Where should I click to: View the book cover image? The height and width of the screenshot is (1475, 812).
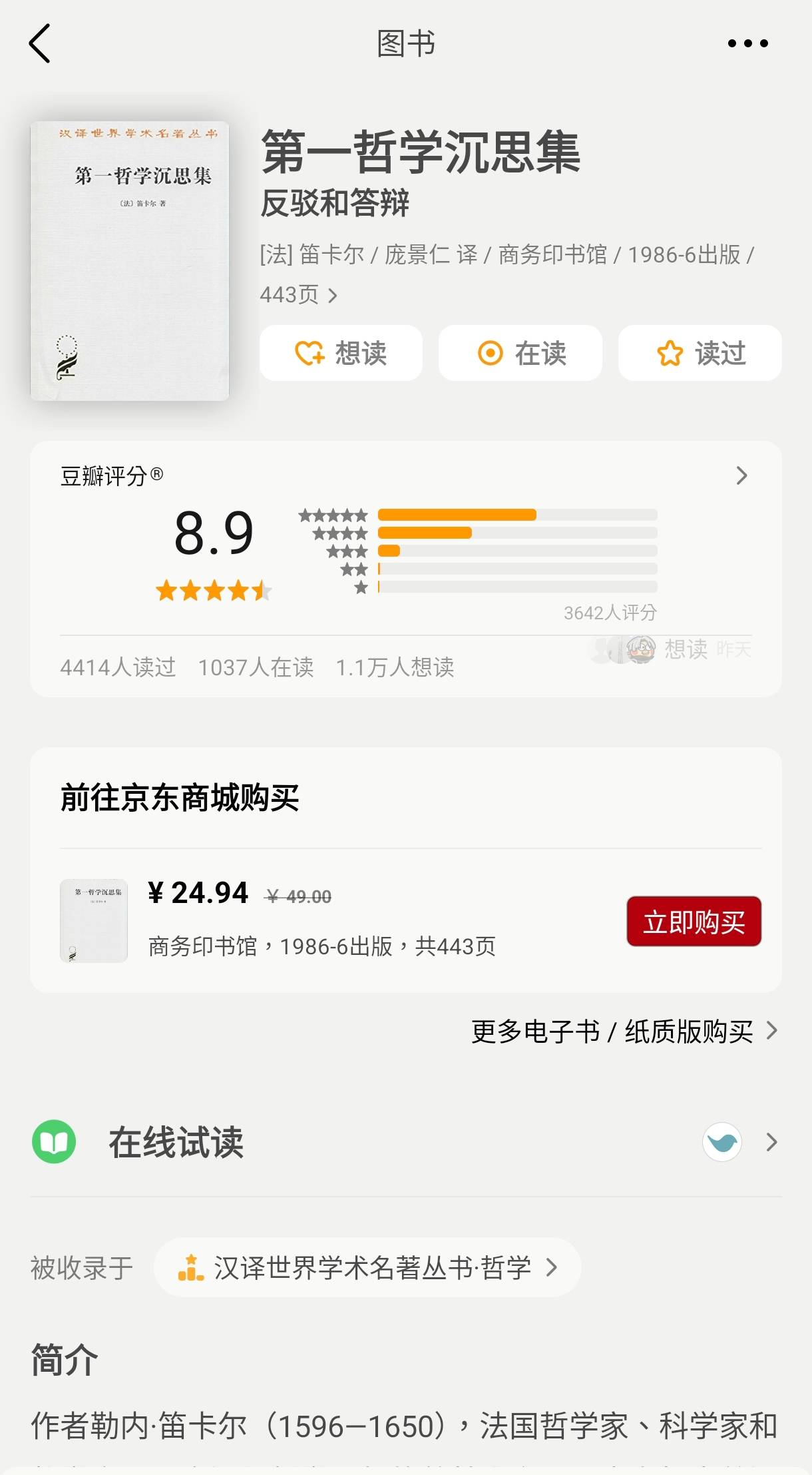pyautogui.click(x=130, y=260)
